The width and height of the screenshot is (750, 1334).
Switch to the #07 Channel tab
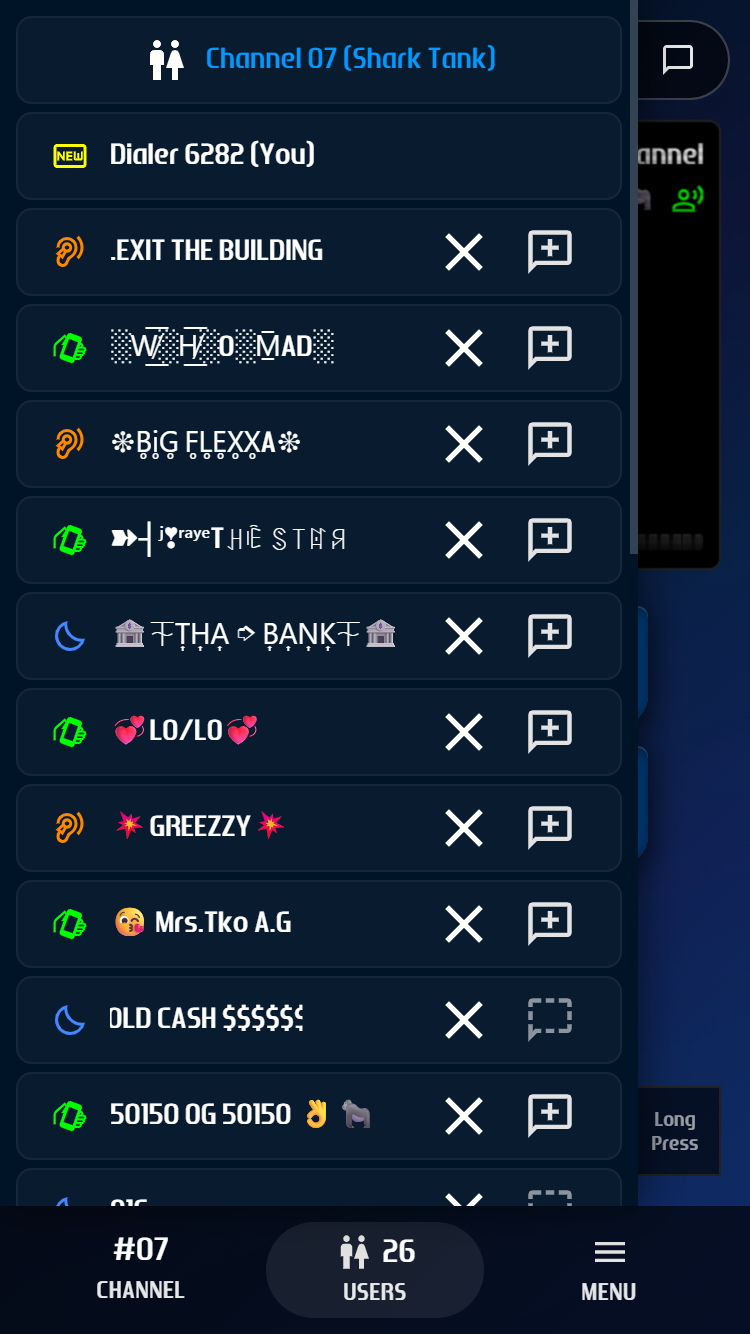[140, 1268]
